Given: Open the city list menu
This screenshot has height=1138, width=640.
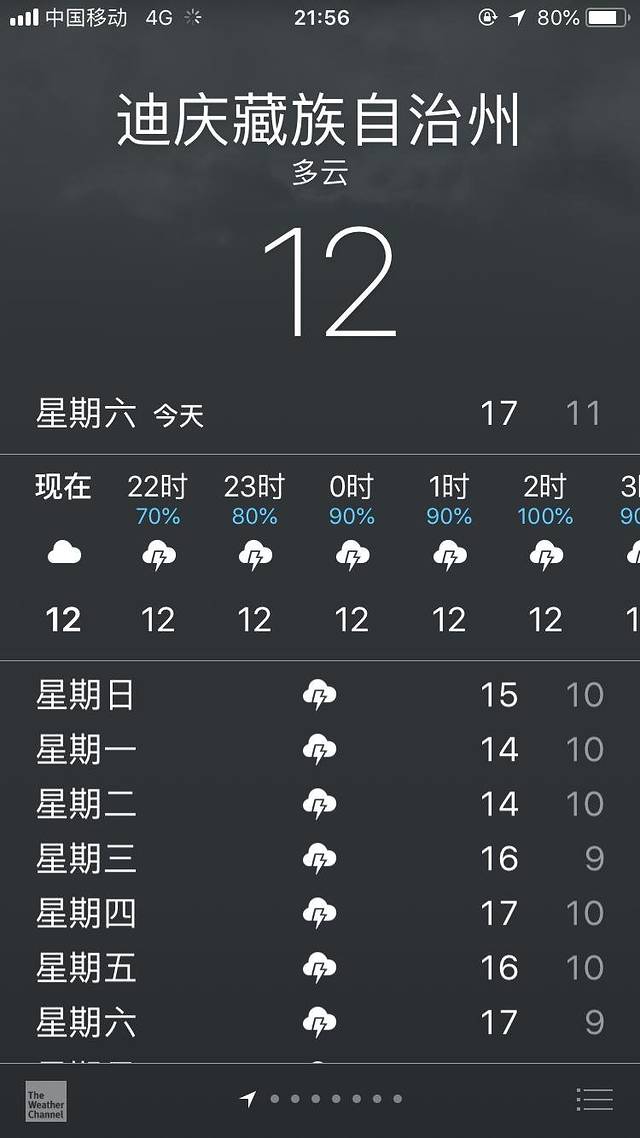Looking at the screenshot, I should coord(594,1100).
